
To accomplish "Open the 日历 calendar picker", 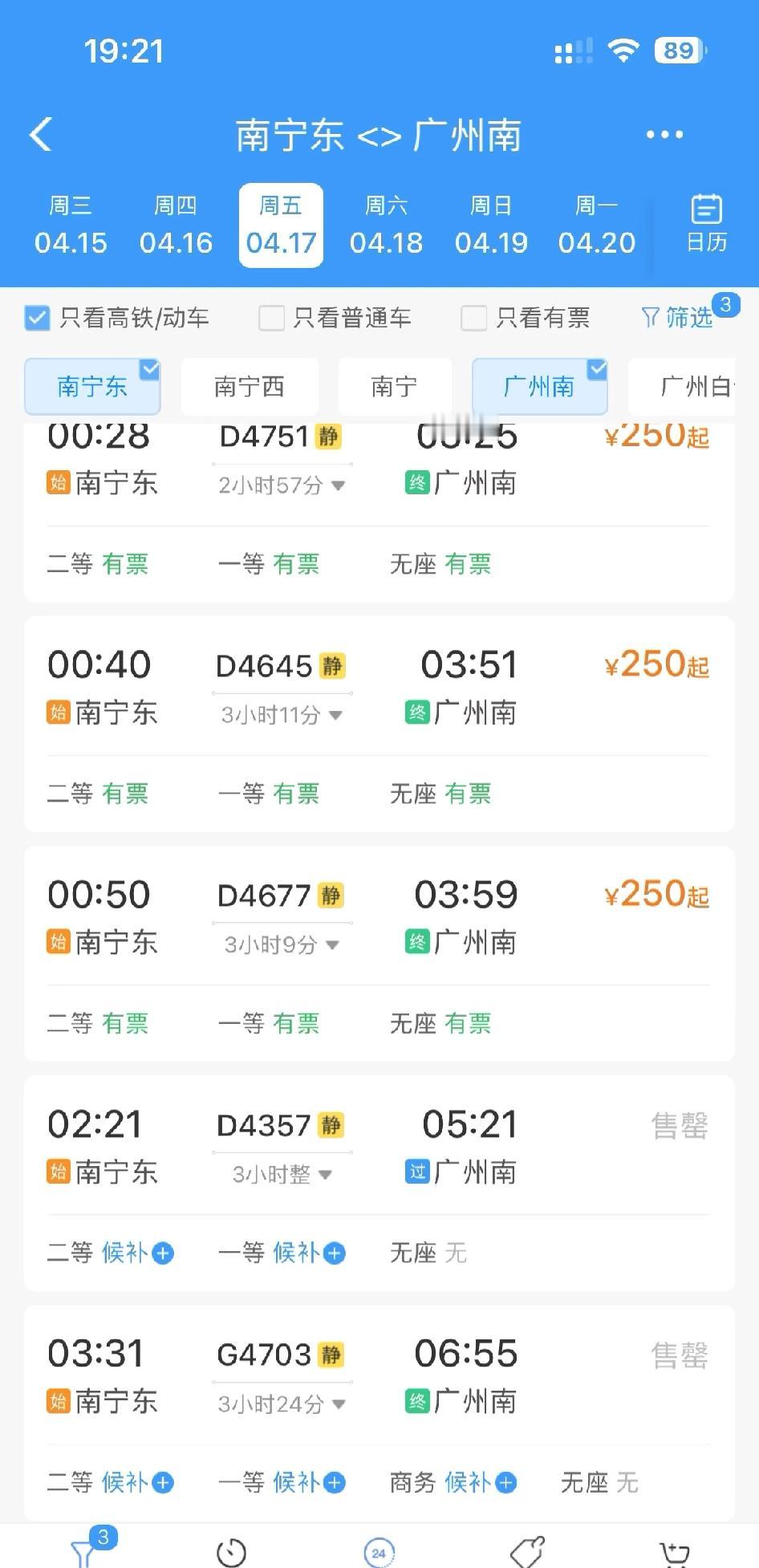I will tap(706, 224).
